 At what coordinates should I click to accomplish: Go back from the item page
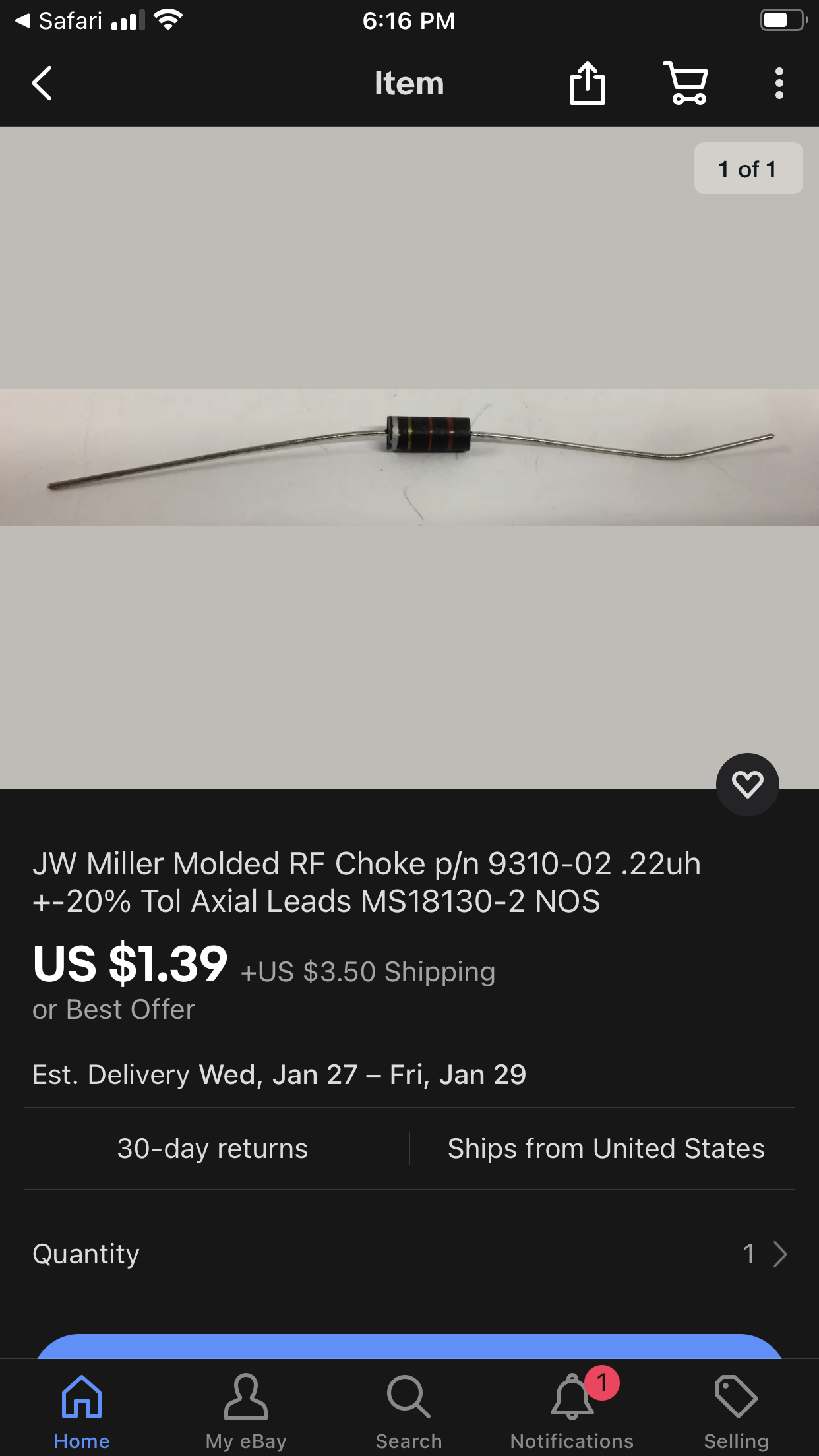tap(42, 84)
